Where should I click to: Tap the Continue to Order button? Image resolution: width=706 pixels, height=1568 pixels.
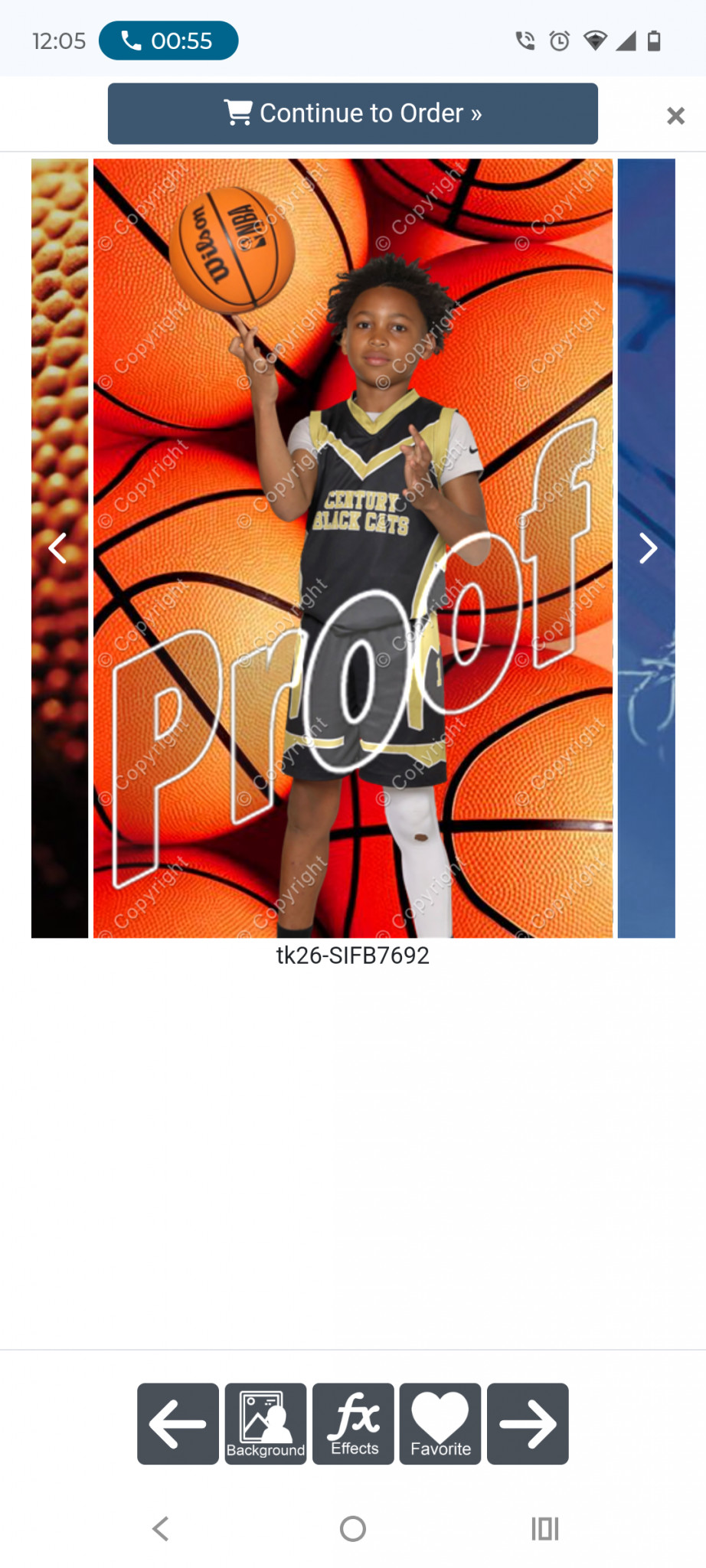[352, 113]
